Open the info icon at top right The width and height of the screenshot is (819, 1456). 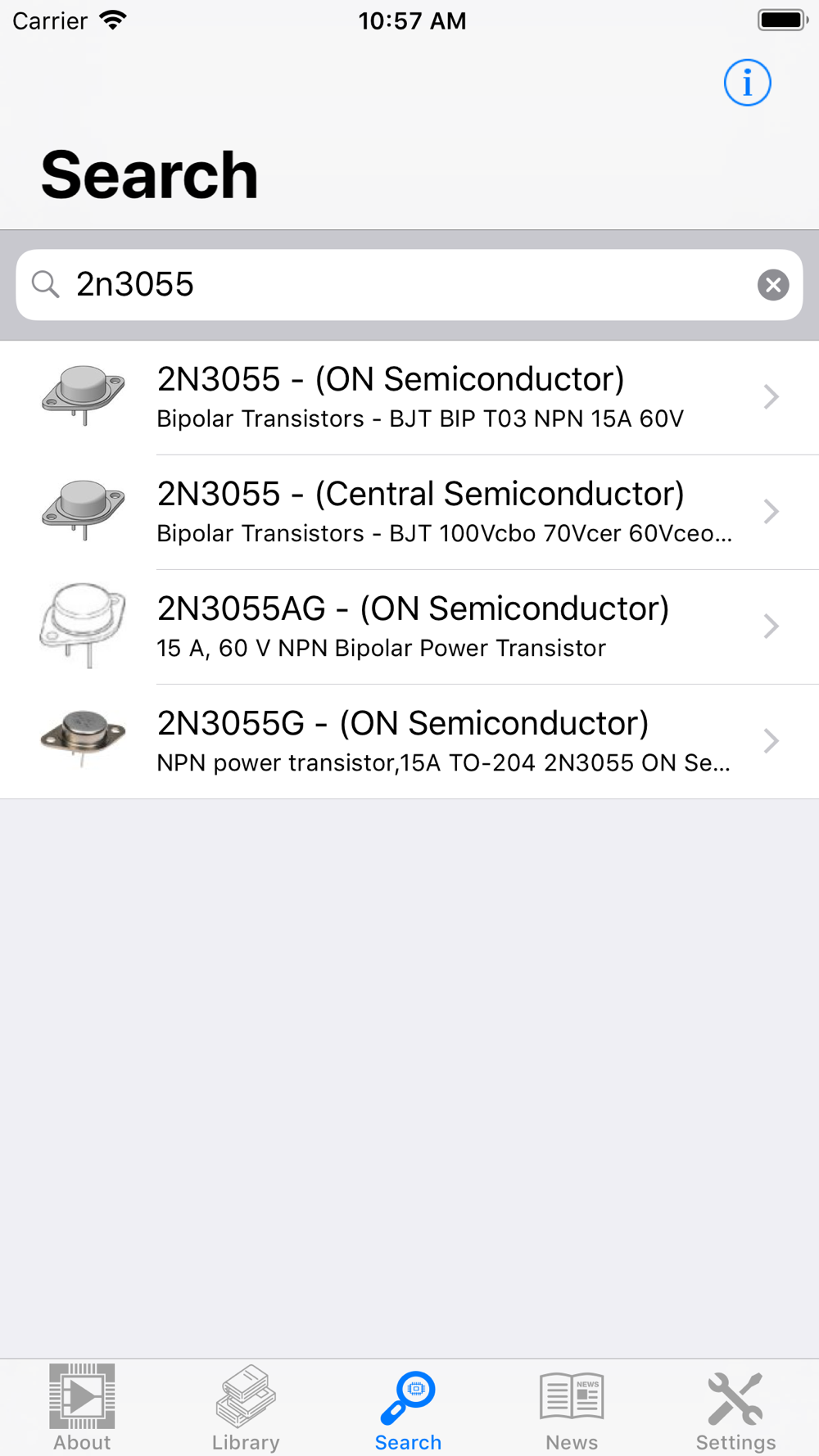(747, 83)
